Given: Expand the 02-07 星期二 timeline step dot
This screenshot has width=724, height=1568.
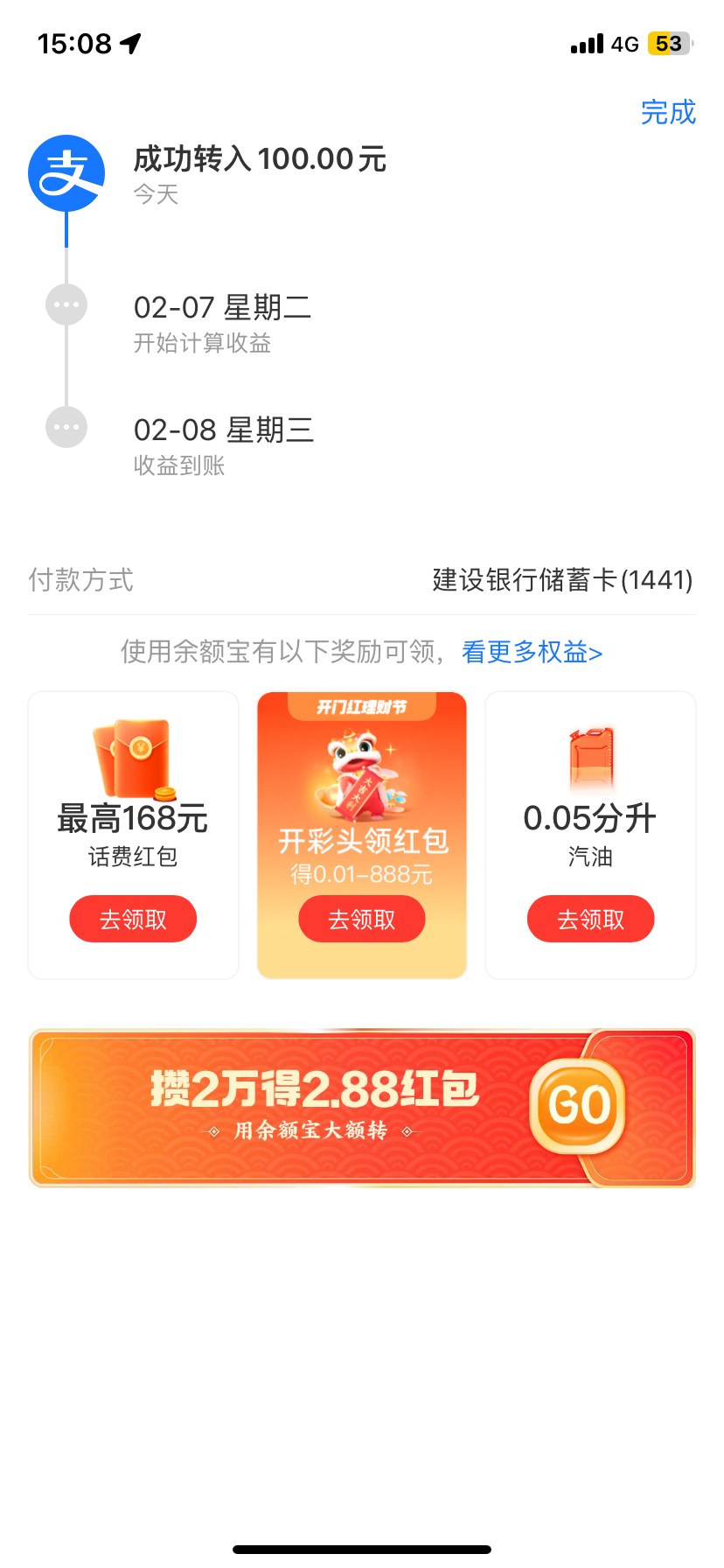Looking at the screenshot, I should point(66,304).
